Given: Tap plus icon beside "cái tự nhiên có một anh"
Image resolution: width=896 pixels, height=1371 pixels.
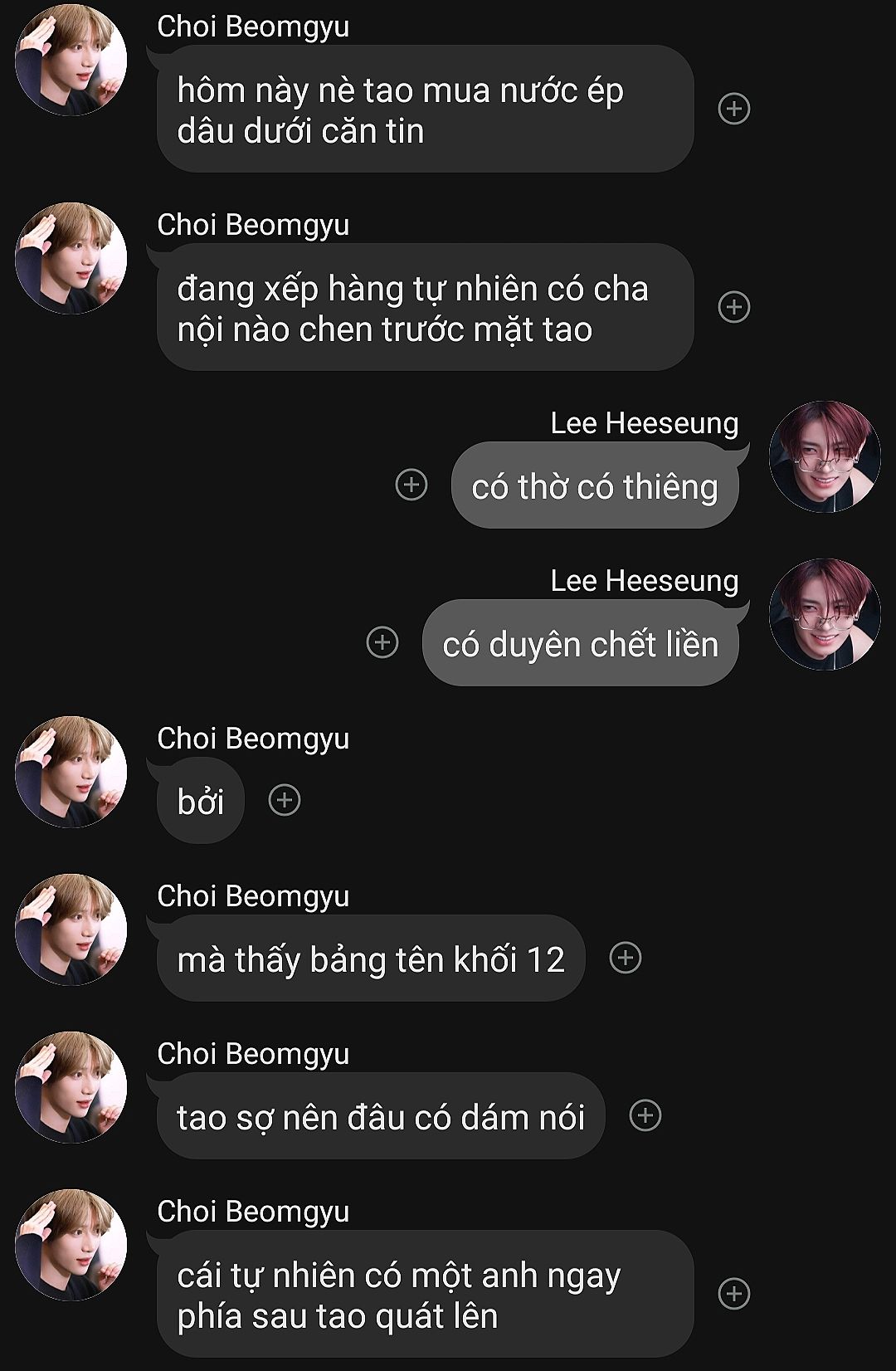Looking at the screenshot, I should (733, 1294).
